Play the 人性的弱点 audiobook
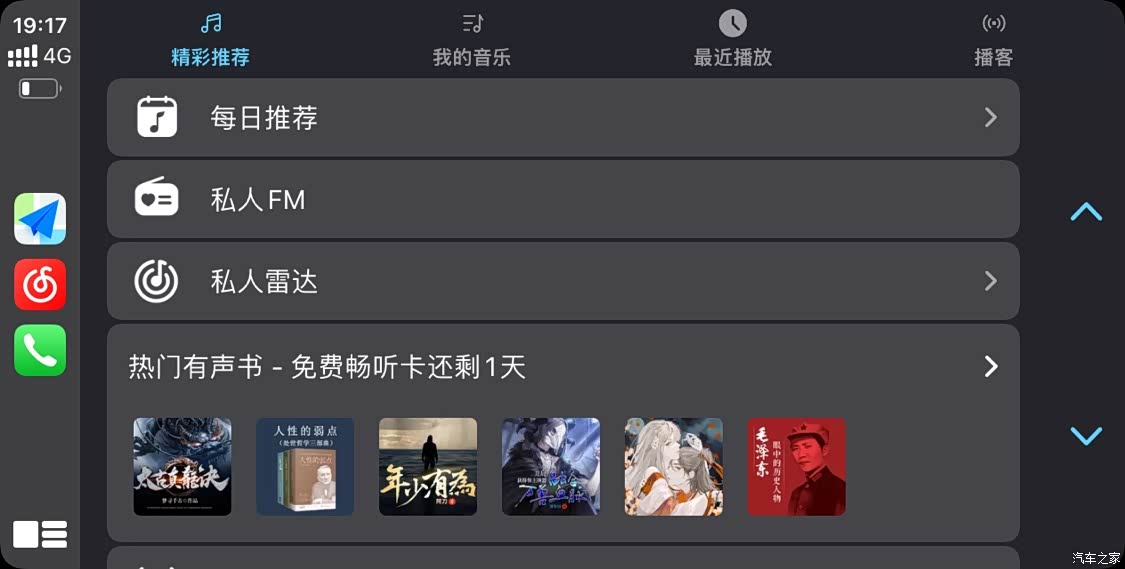1125x569 pixels. pyautogui.click(x=305, y=467)
